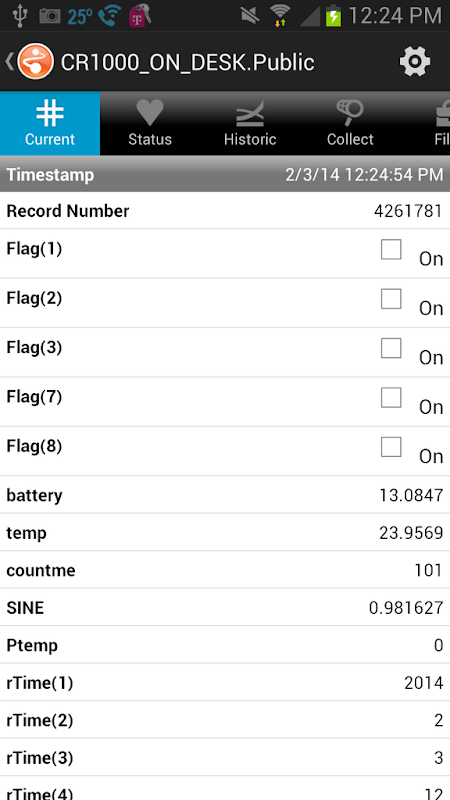The image size is (450, 800).
Task: Toggle the Flag(1) checkbox on
Action: tap(391, 249)
